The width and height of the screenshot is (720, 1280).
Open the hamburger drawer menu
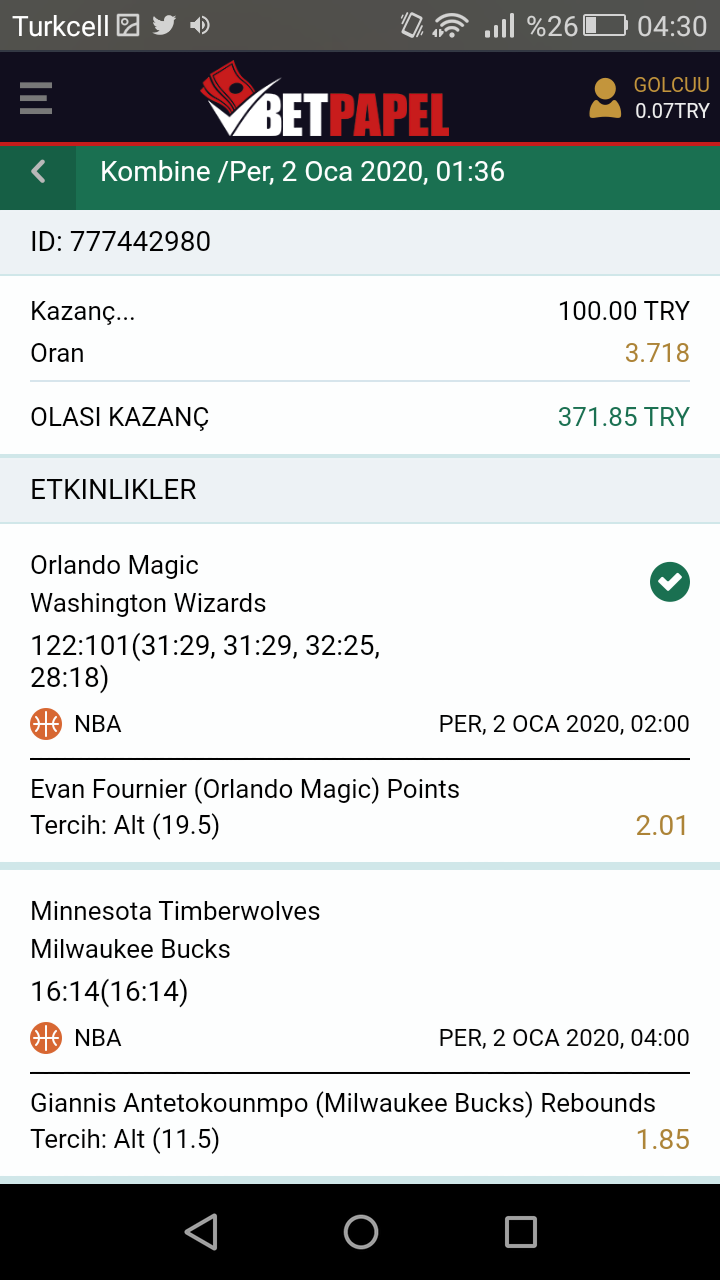[x=36, y=98]
